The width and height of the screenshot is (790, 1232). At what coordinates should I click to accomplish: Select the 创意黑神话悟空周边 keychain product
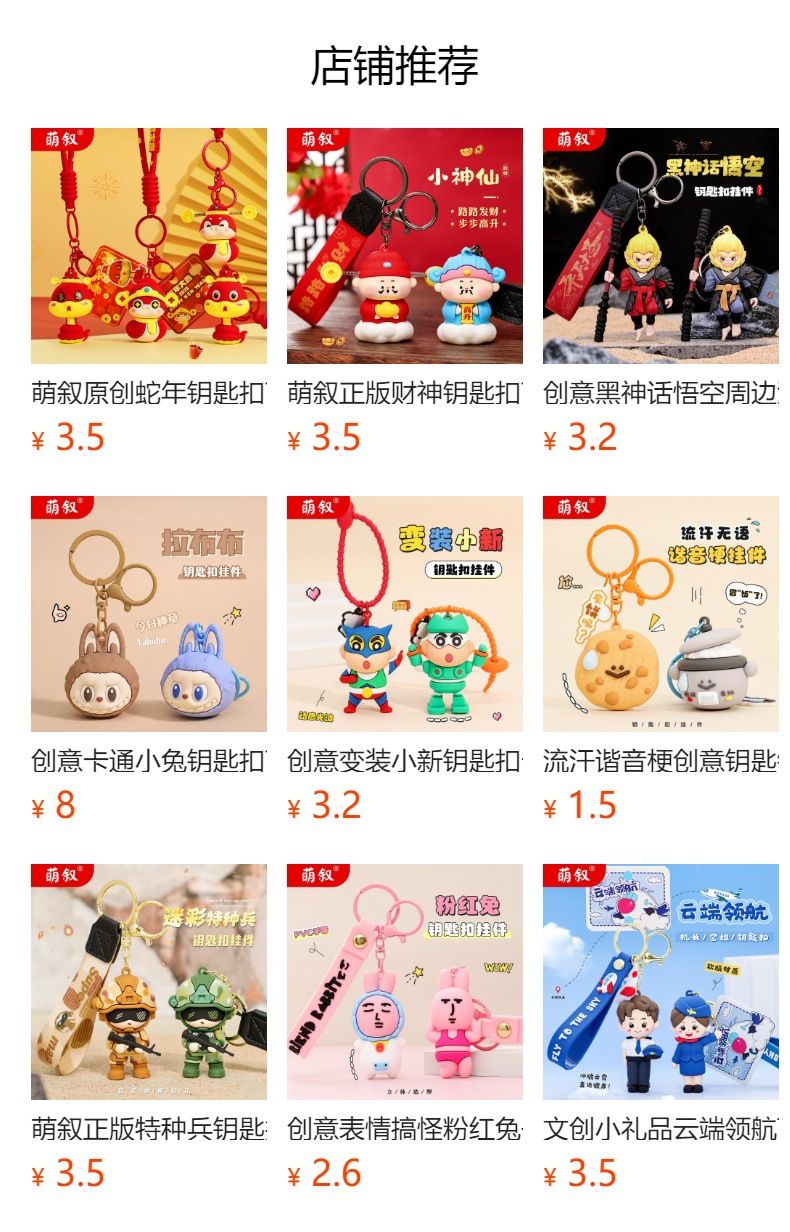pos(661,246)
